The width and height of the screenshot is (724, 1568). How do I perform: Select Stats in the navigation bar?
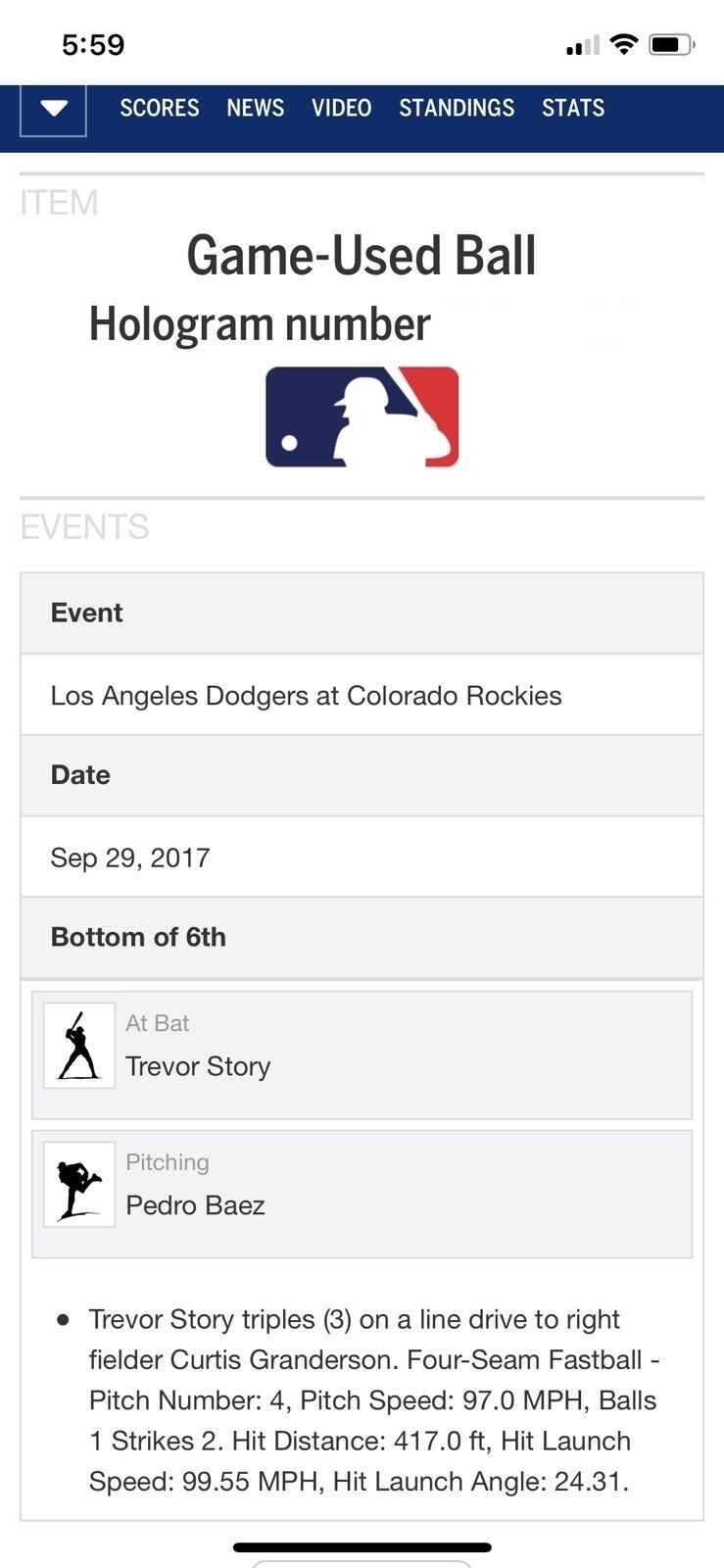pos(573,108)
